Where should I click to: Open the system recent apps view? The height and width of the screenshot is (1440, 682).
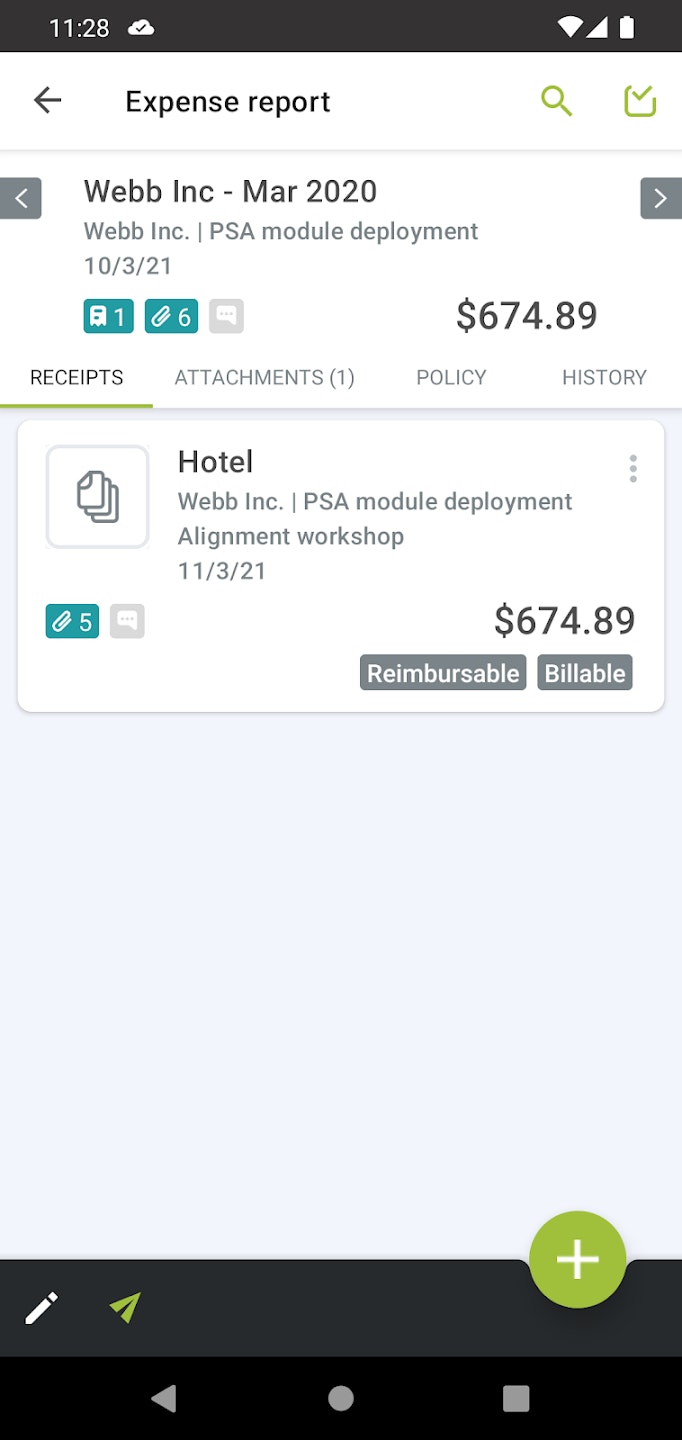coord(516,1398)
